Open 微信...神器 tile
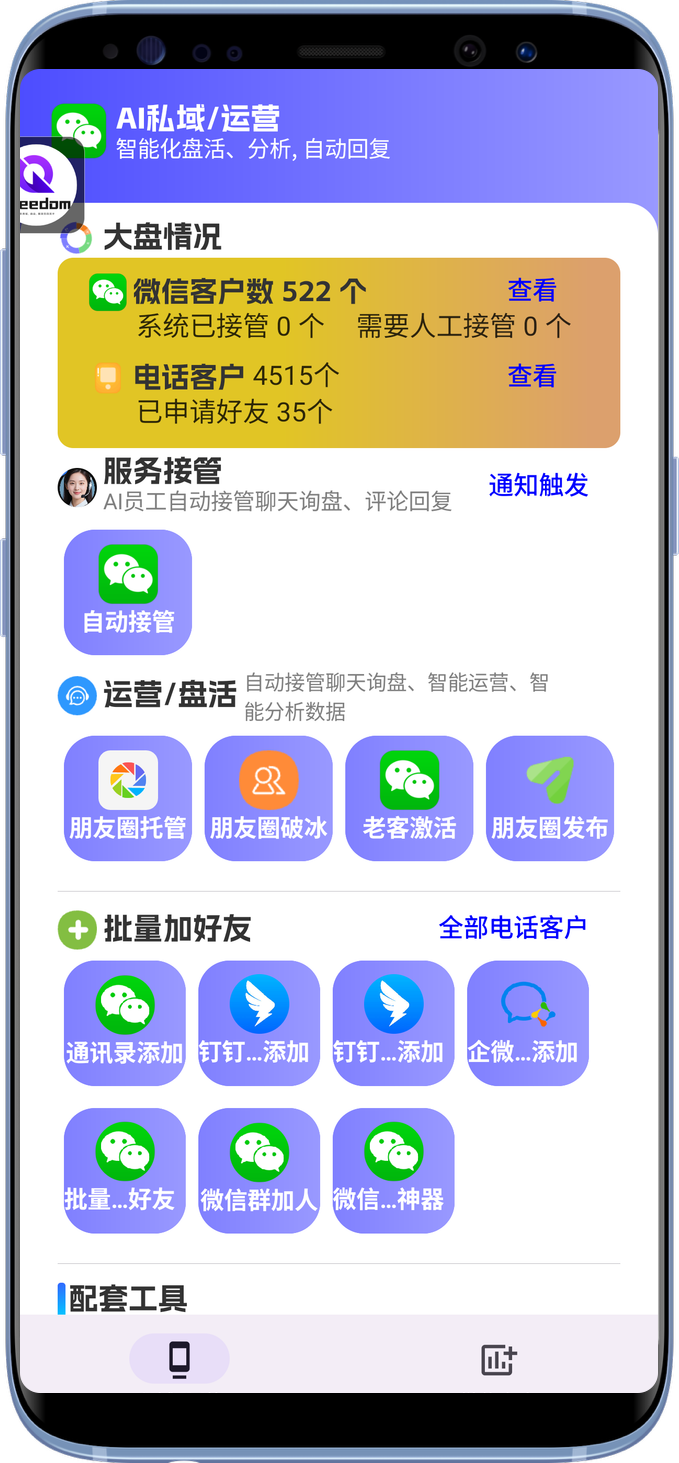This screenshot has width=679, height=1463. point(393,1169)
